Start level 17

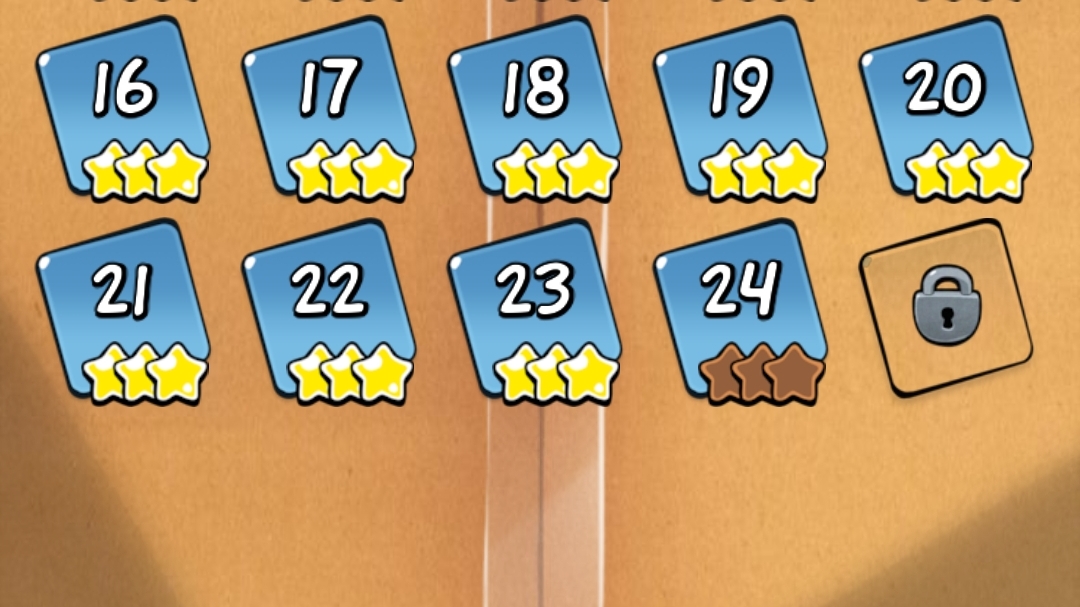tap(329, 110)
